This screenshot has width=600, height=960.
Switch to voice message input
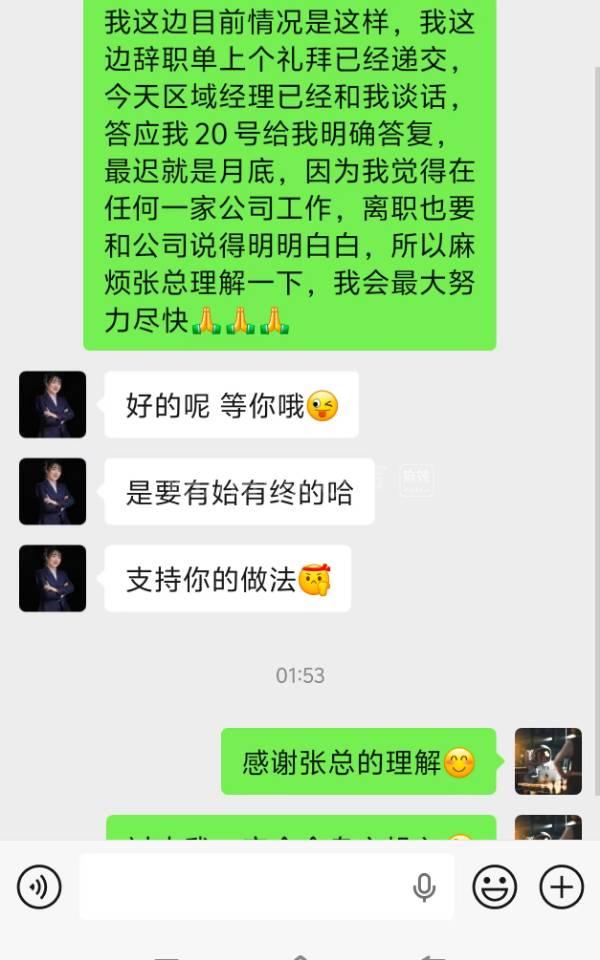(39, 887)
